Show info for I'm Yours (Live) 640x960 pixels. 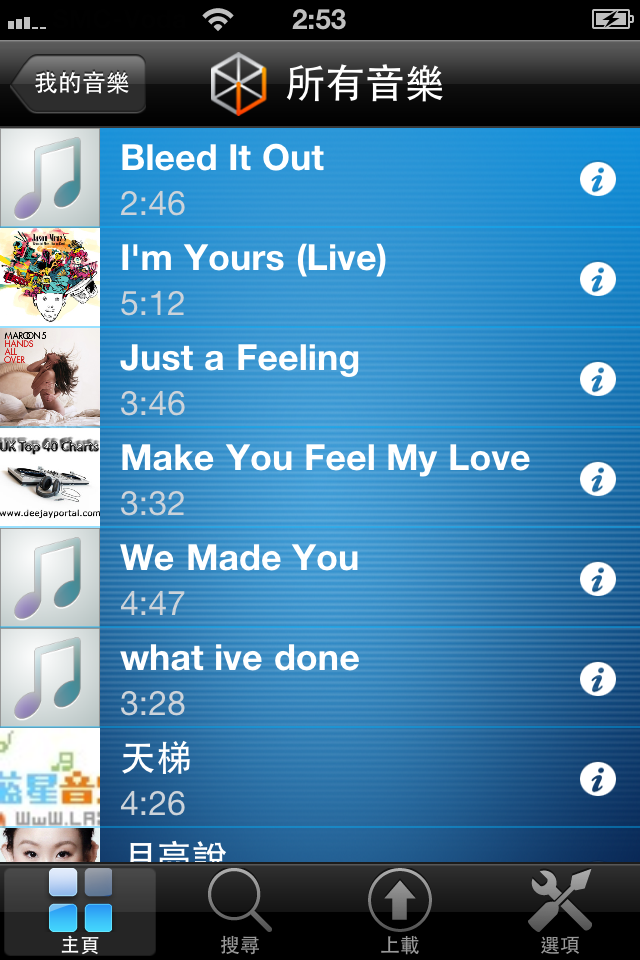(x=598, y=279)
